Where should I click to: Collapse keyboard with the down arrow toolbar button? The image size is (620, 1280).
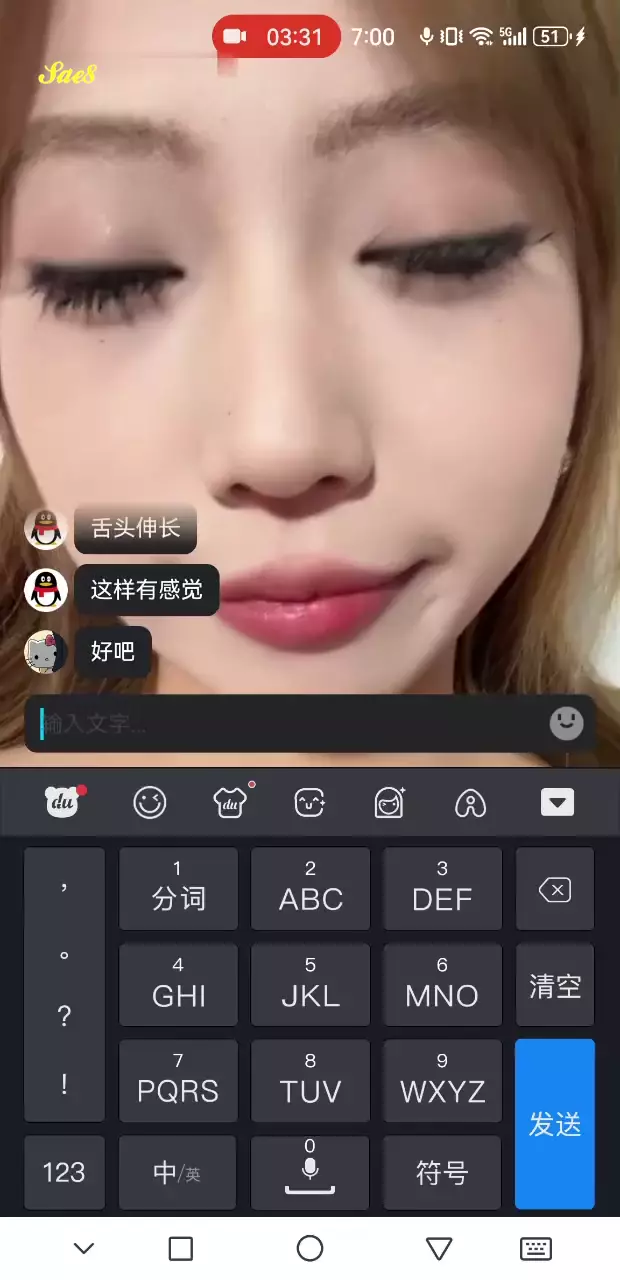pos(557,802)
